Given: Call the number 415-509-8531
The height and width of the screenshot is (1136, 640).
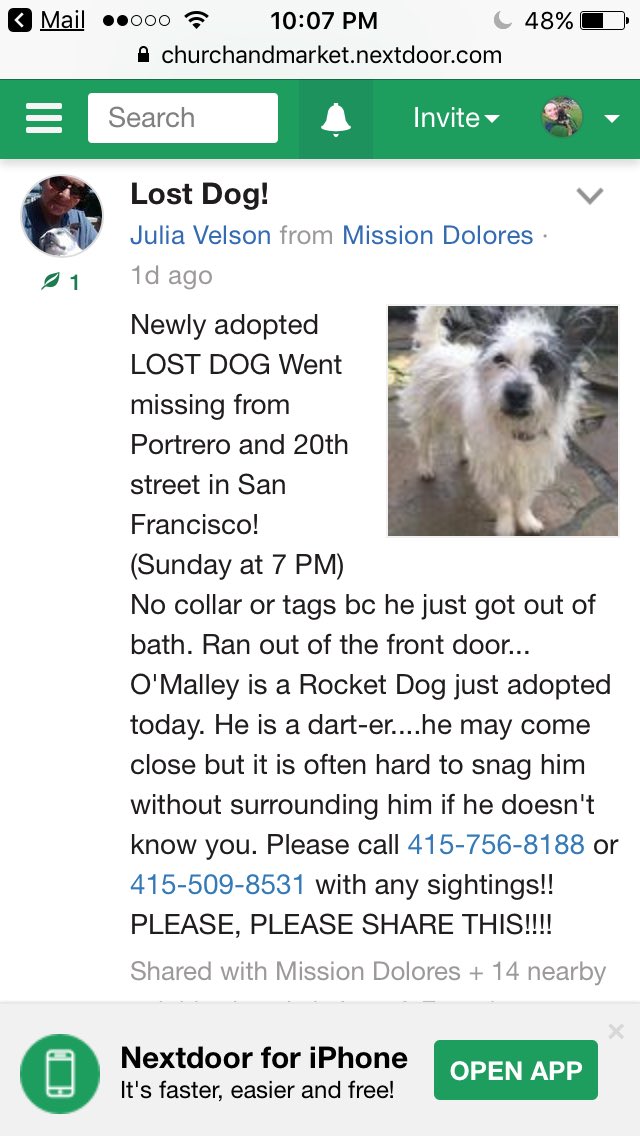Looking at the screenshot, I should click(218, 884).
